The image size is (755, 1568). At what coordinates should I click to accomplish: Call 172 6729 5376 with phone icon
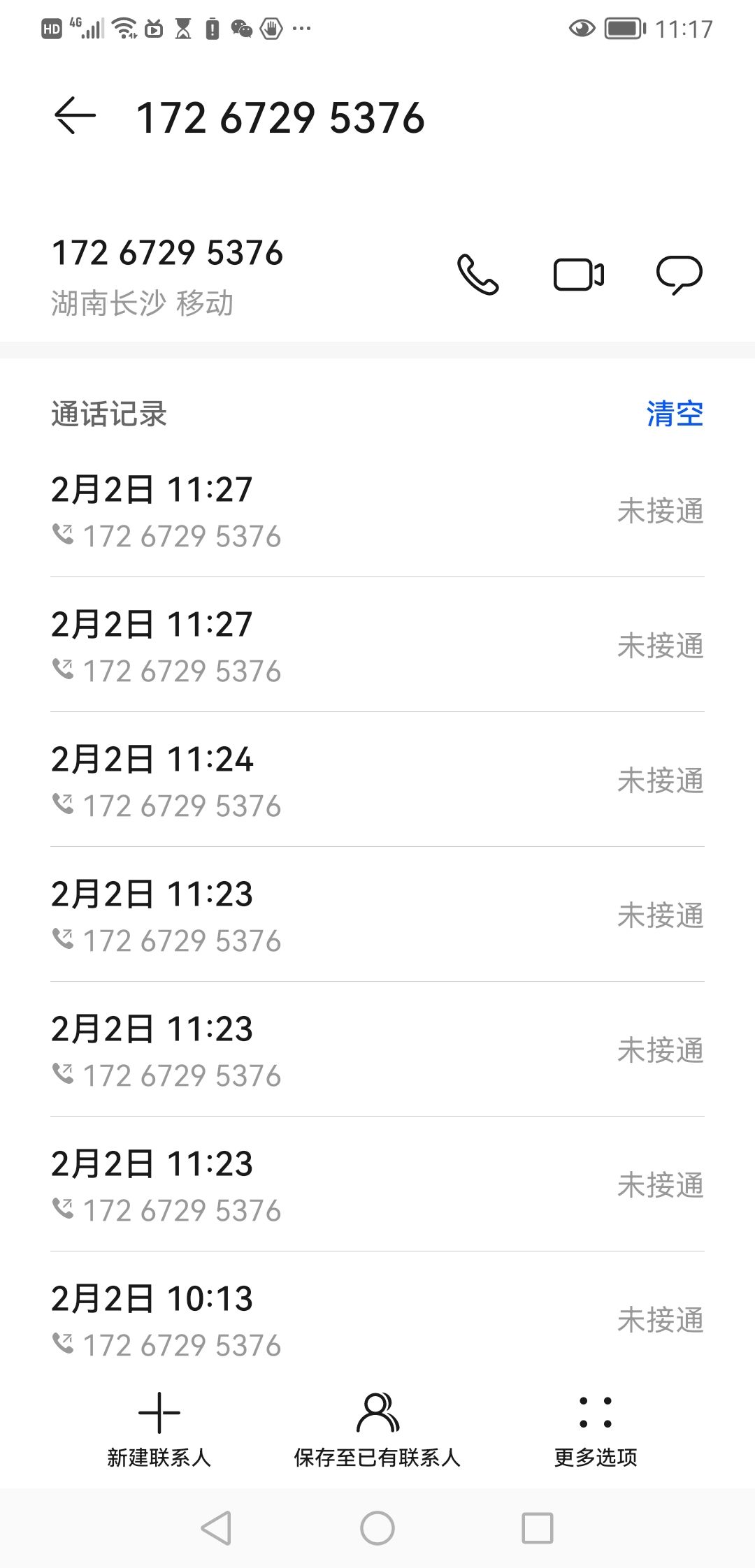[478, 274]
